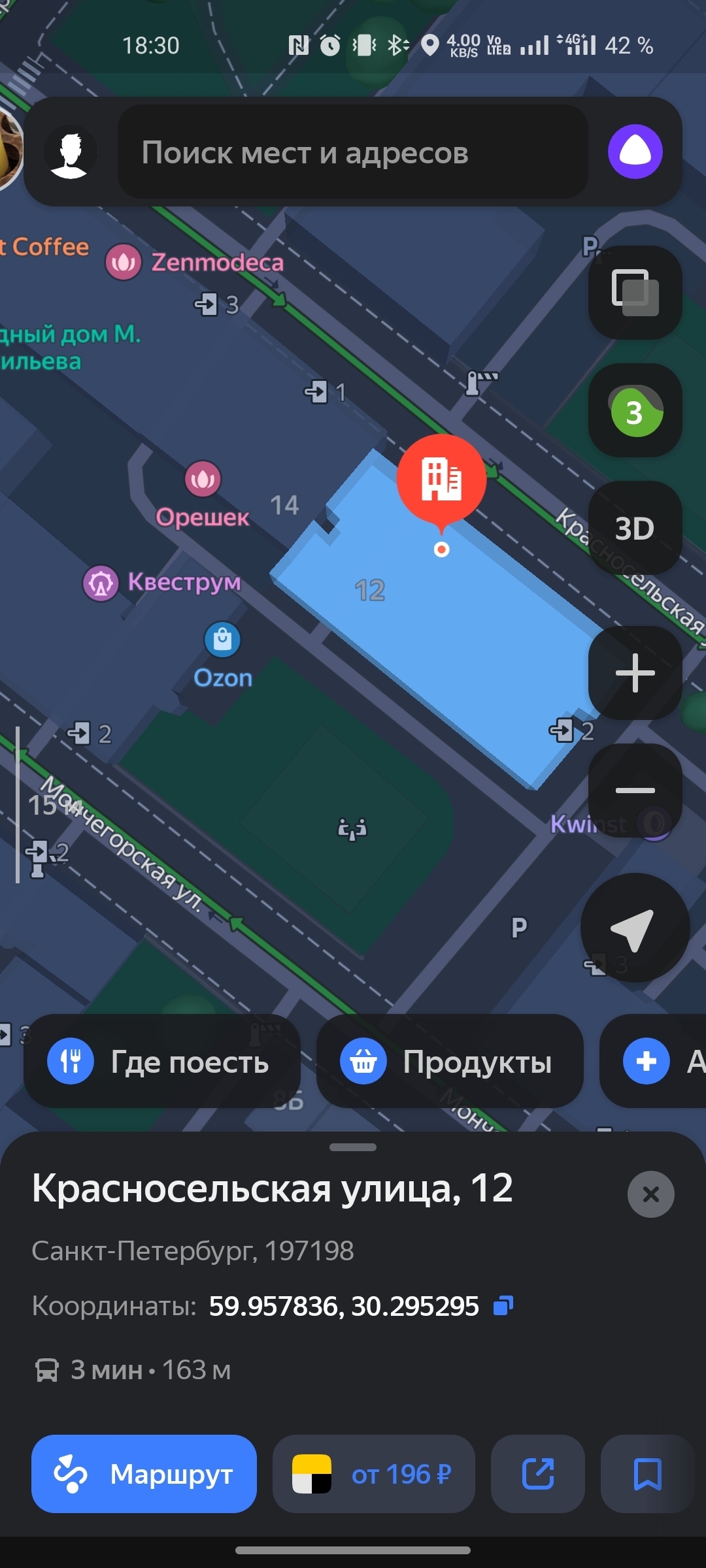The height and width of the screenshot is (1568, 706).
Task: Open the Zenmodeca place marker
Action: coord(124,263)
